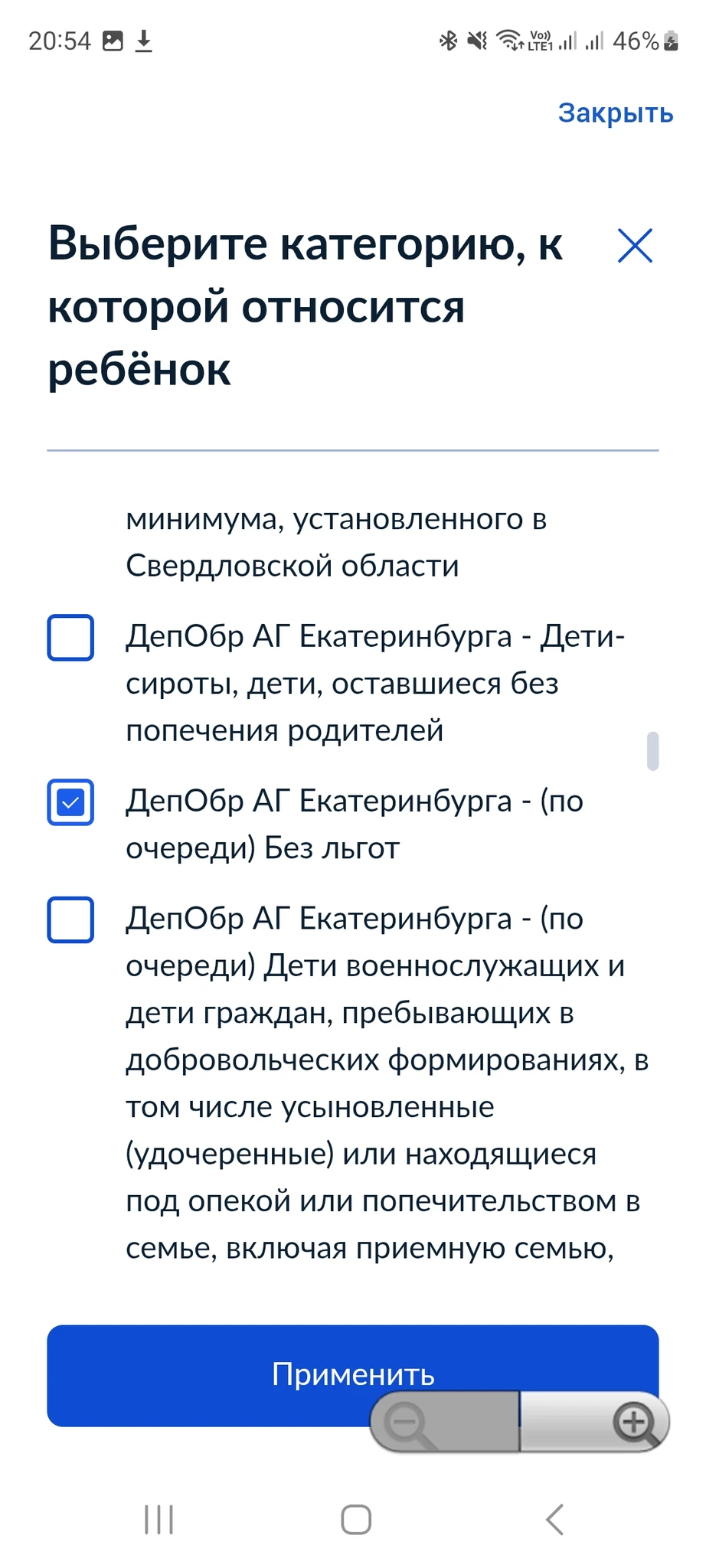Image resolution: width=706 pixels, height=1568 pixels.
Task: Select the Дети военнослужащих category checkbox
Action: click(x=70, y=920)
